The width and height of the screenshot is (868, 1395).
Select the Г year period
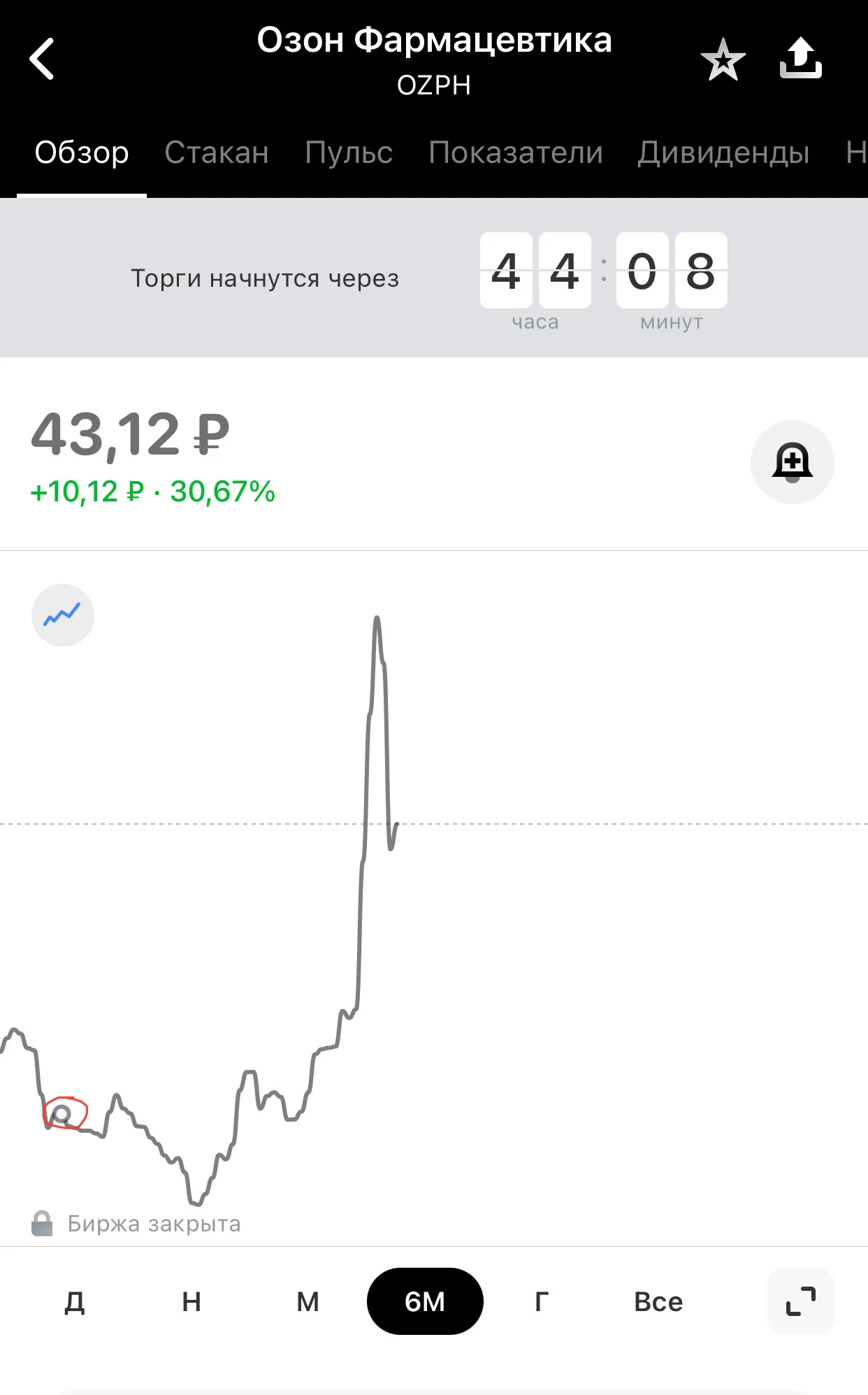coord(542,1302)
